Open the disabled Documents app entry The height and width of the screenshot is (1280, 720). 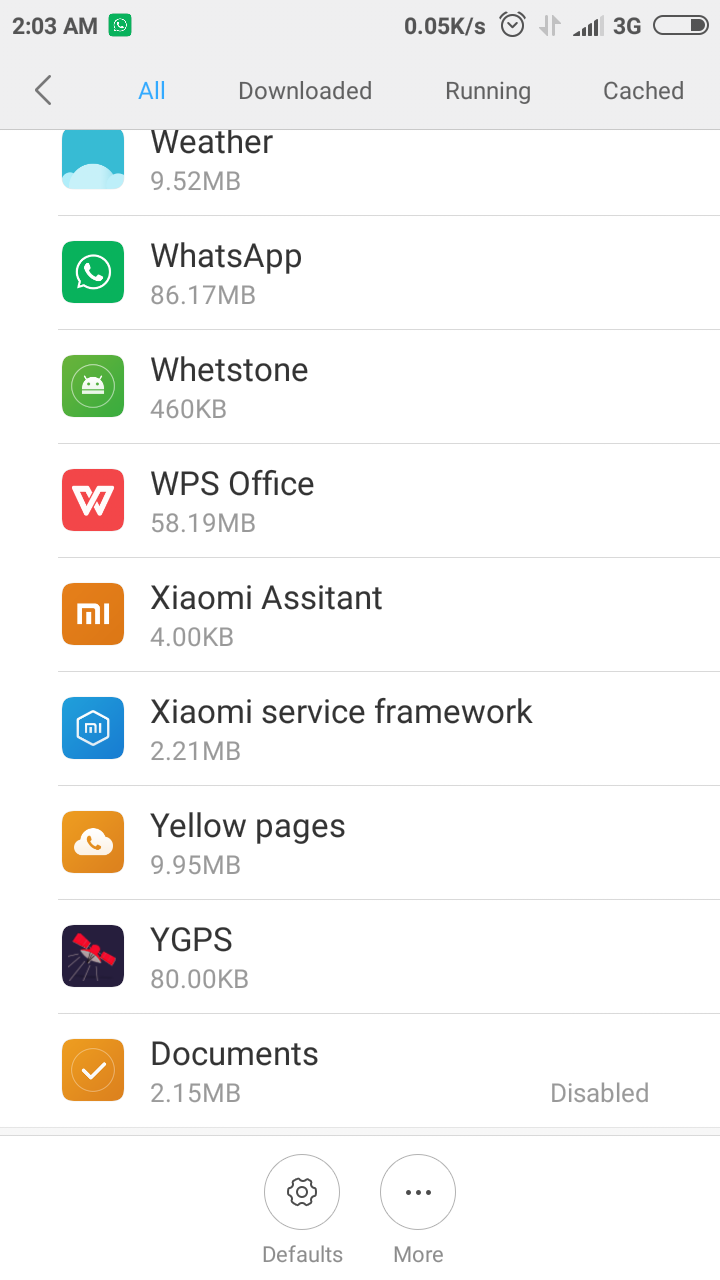click(360, 1071)
